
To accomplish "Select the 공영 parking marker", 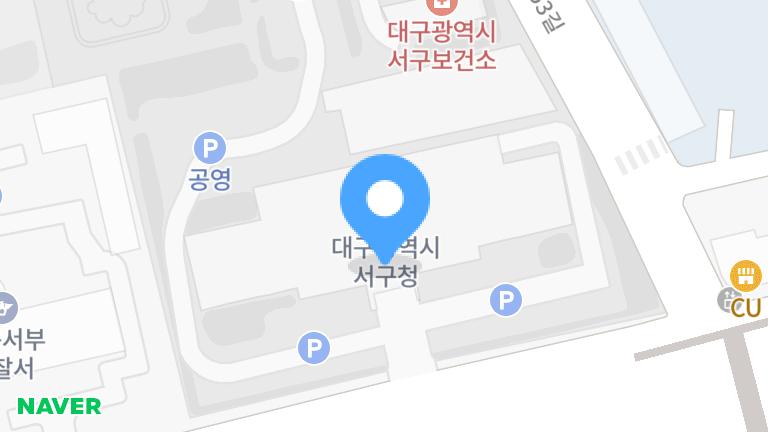I will [209, 150].
